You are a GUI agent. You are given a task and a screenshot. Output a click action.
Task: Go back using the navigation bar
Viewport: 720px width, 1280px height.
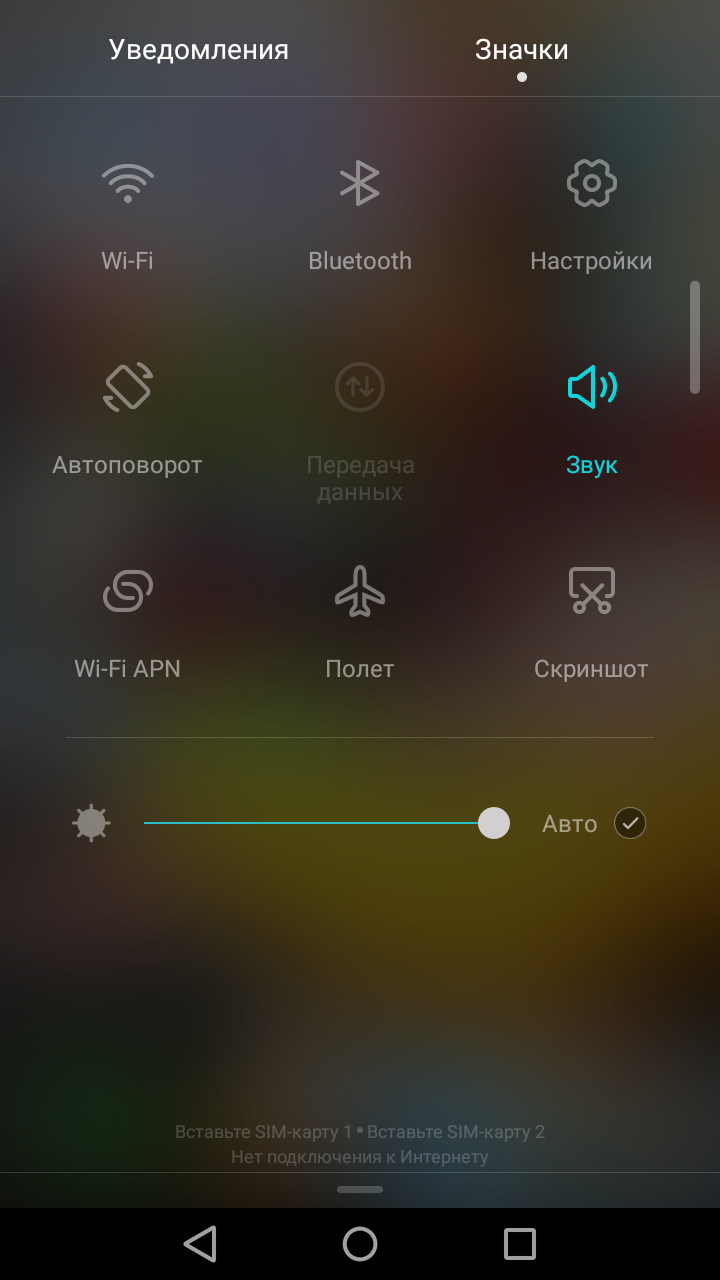pos(200,1244)
